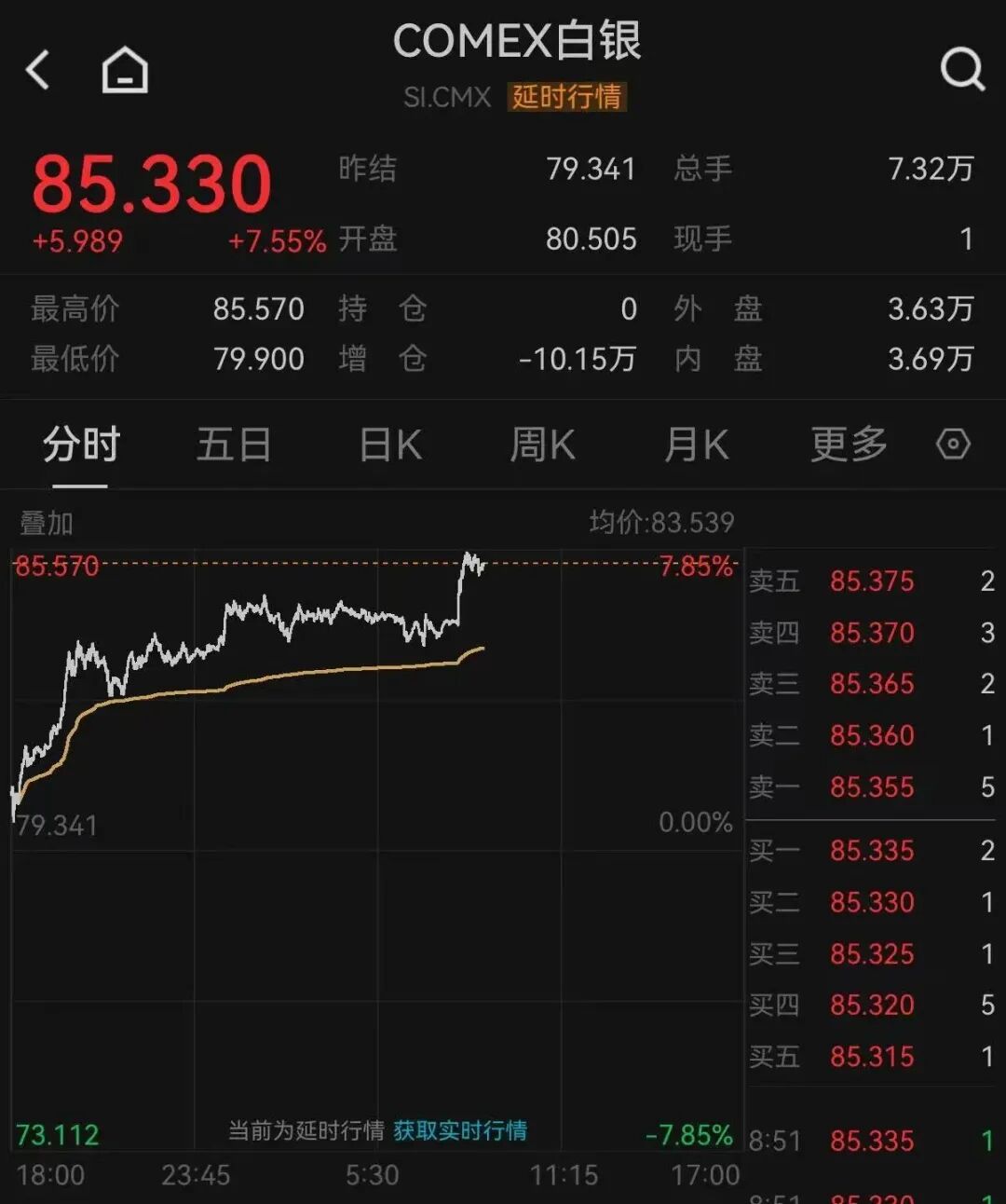The image size is (1006, 1204).
Task: Switch to the 五日 chart tab
Action: click(x=233, y=445)
